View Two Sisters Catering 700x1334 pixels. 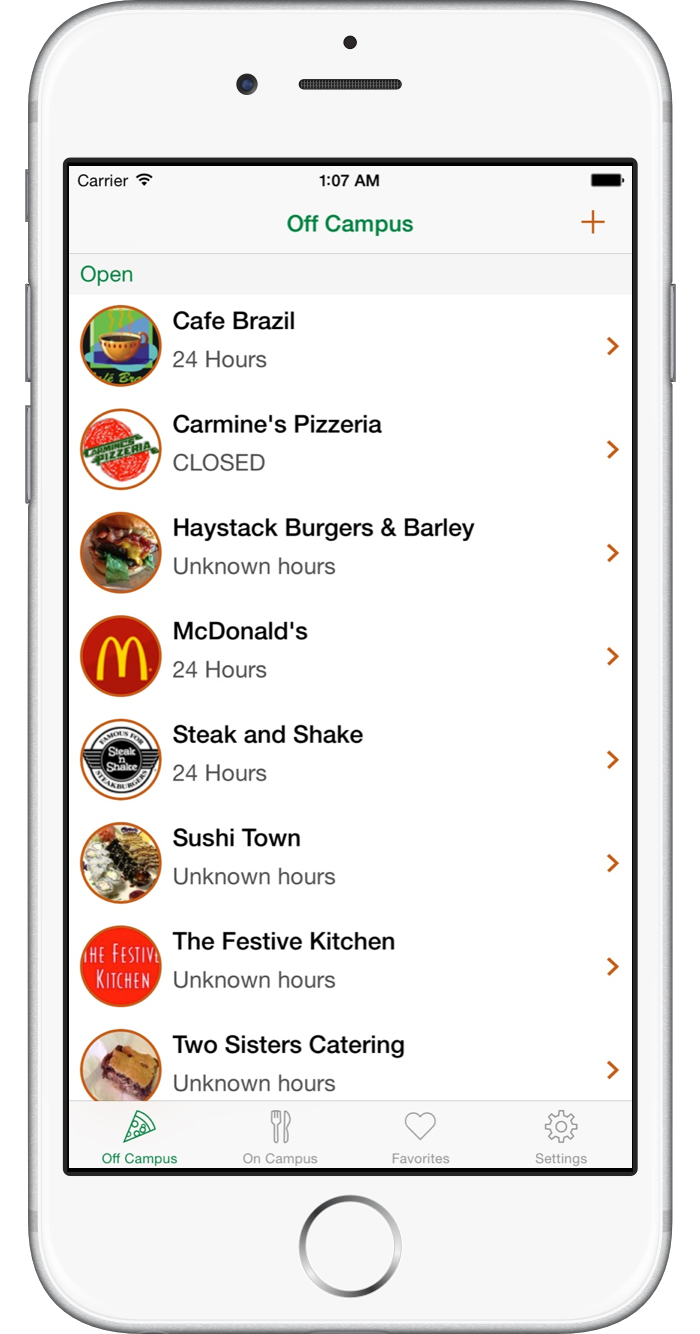(x=349, y=1066)
